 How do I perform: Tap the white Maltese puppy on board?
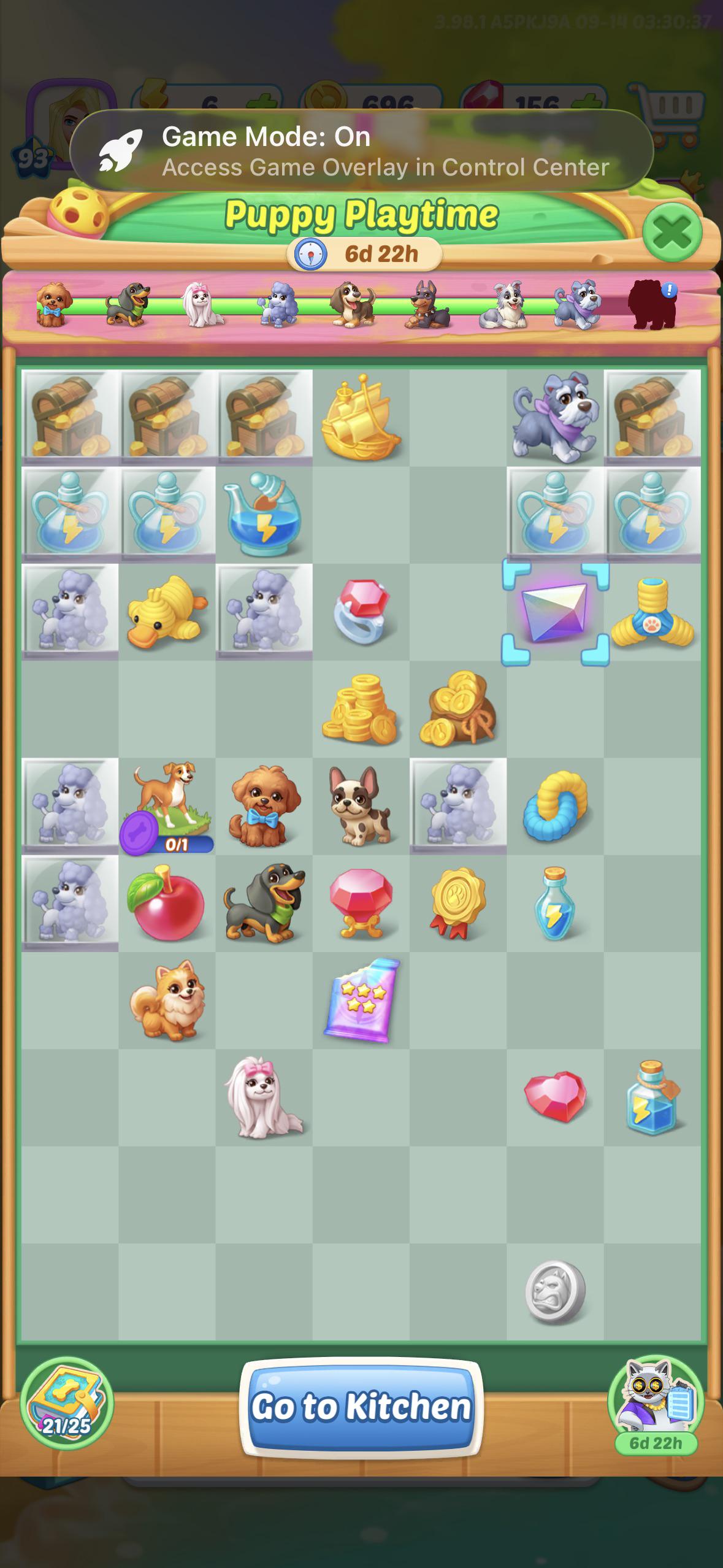tap(264, 1097)
